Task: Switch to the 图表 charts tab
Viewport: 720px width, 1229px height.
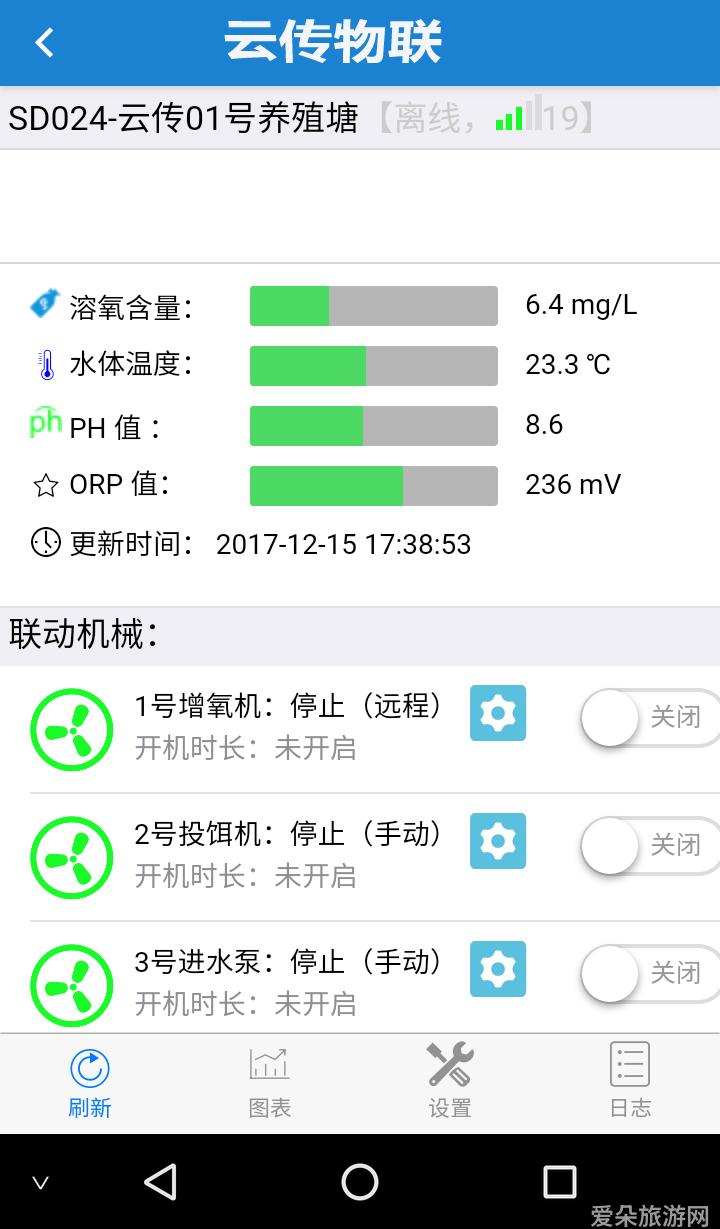Action: click(x=270, y=1083)
